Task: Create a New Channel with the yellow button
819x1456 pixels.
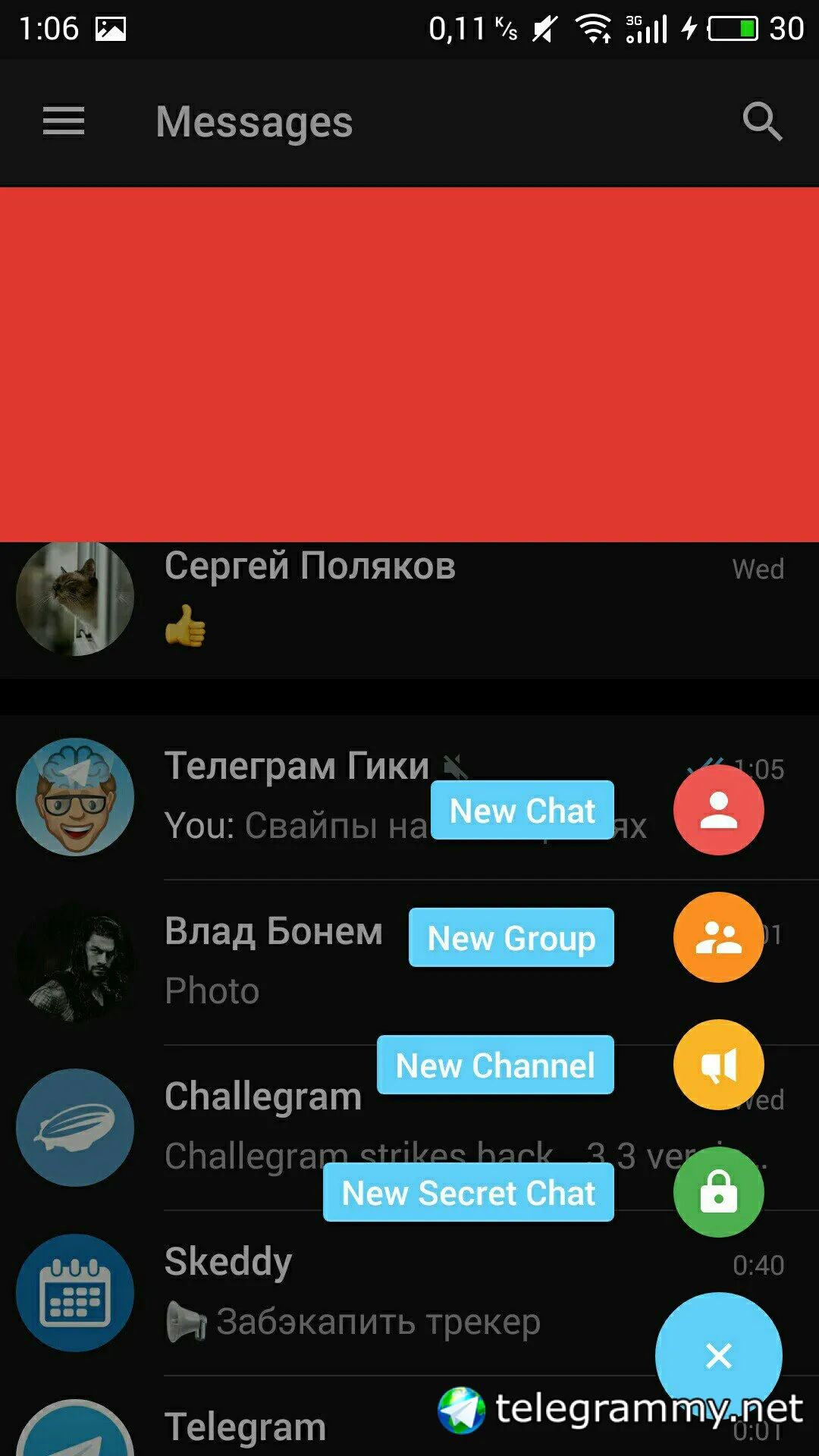Action: click(718, 1065)
